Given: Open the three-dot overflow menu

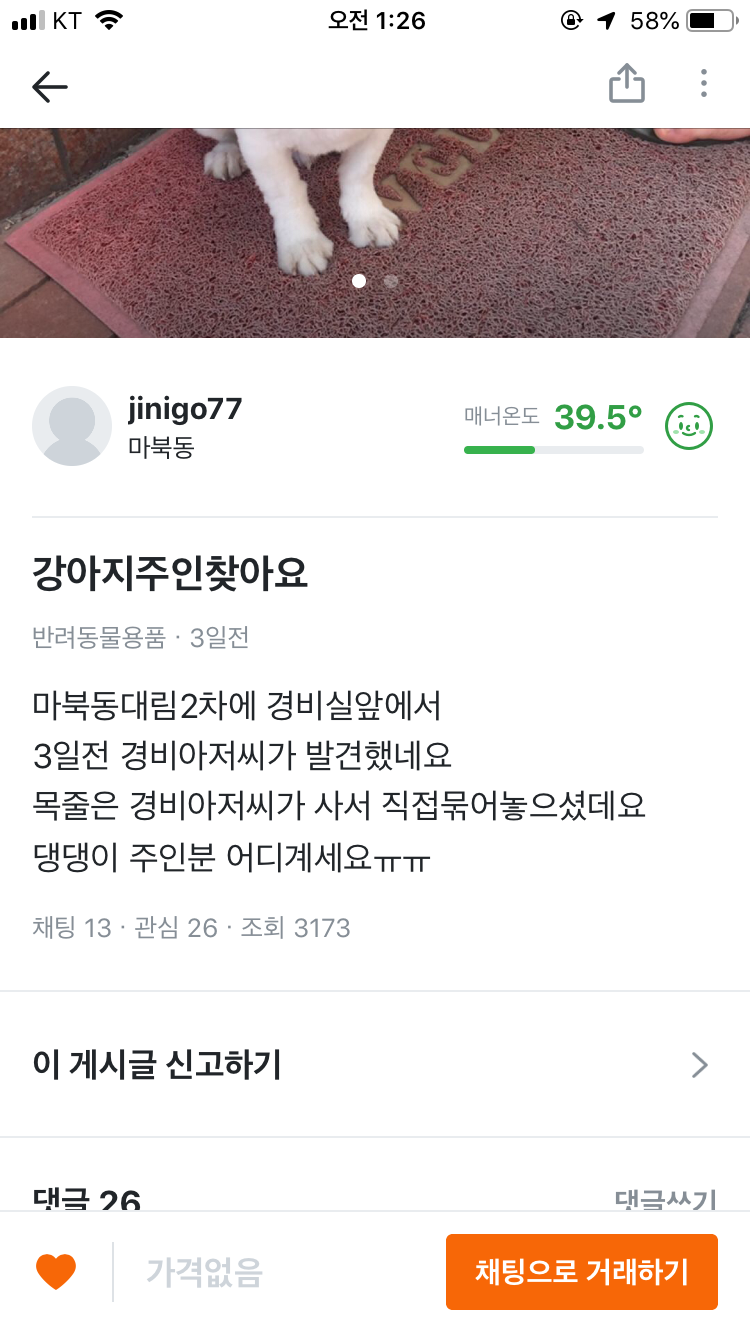Looking at the screenshot, I should (x=704, y=84).
